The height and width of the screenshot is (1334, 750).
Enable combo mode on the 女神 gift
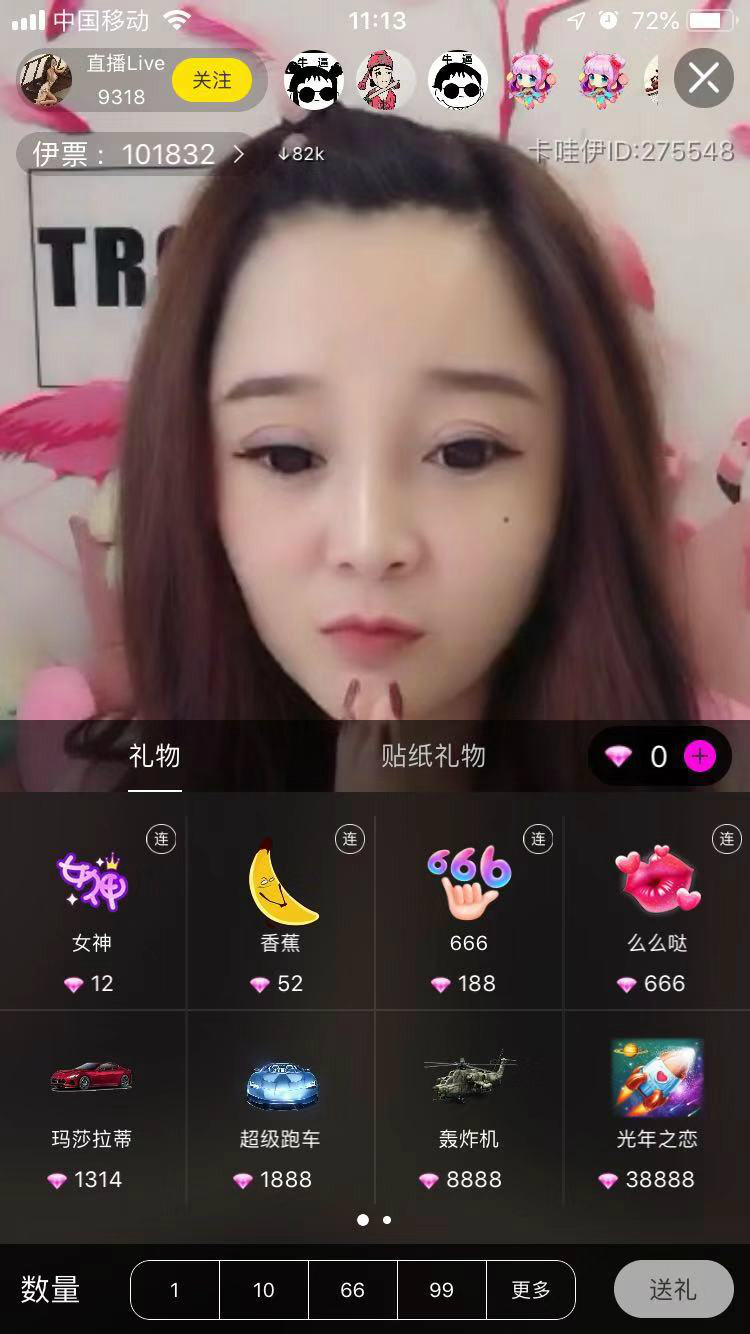pos(161,840)
